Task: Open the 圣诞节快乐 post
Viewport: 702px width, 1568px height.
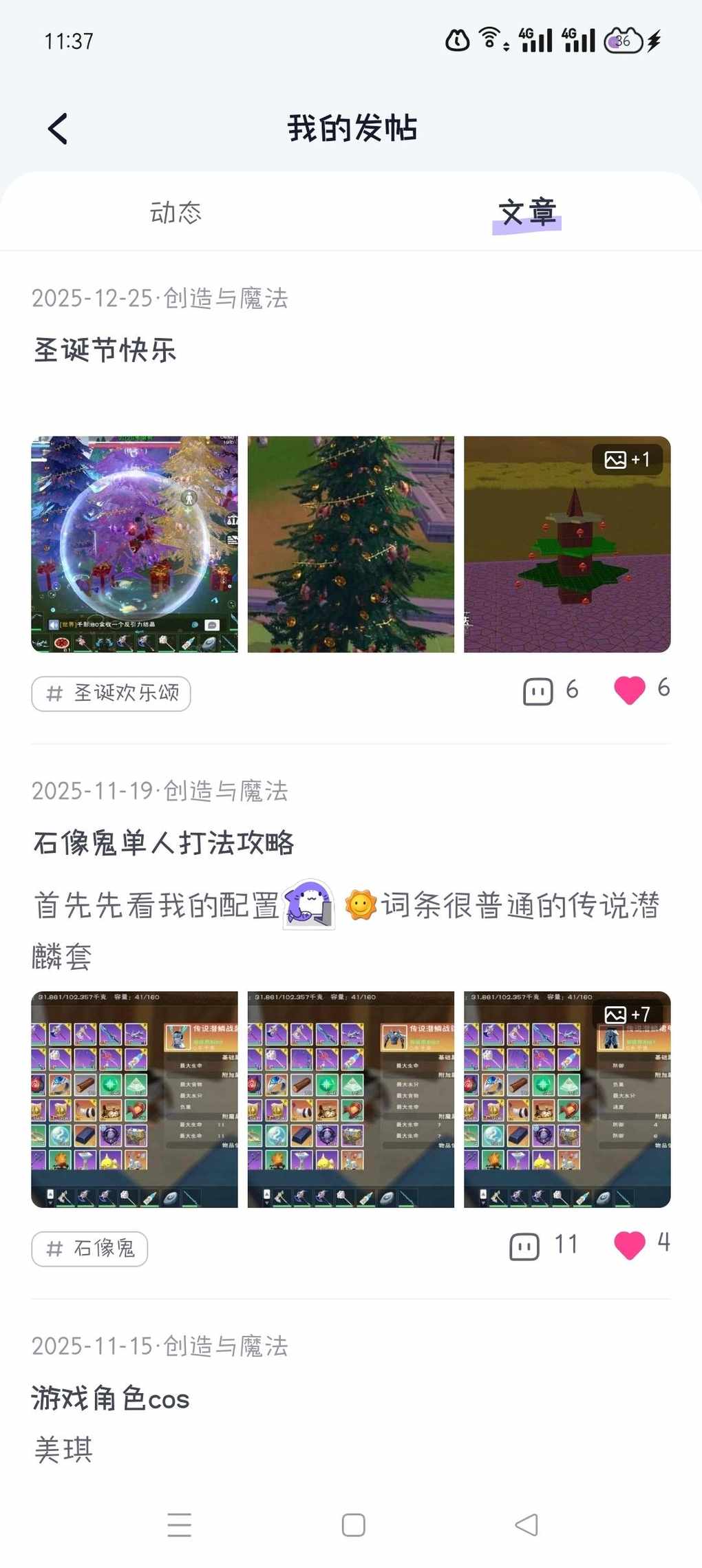Action: pyautogui.click(x=105, y=350)
